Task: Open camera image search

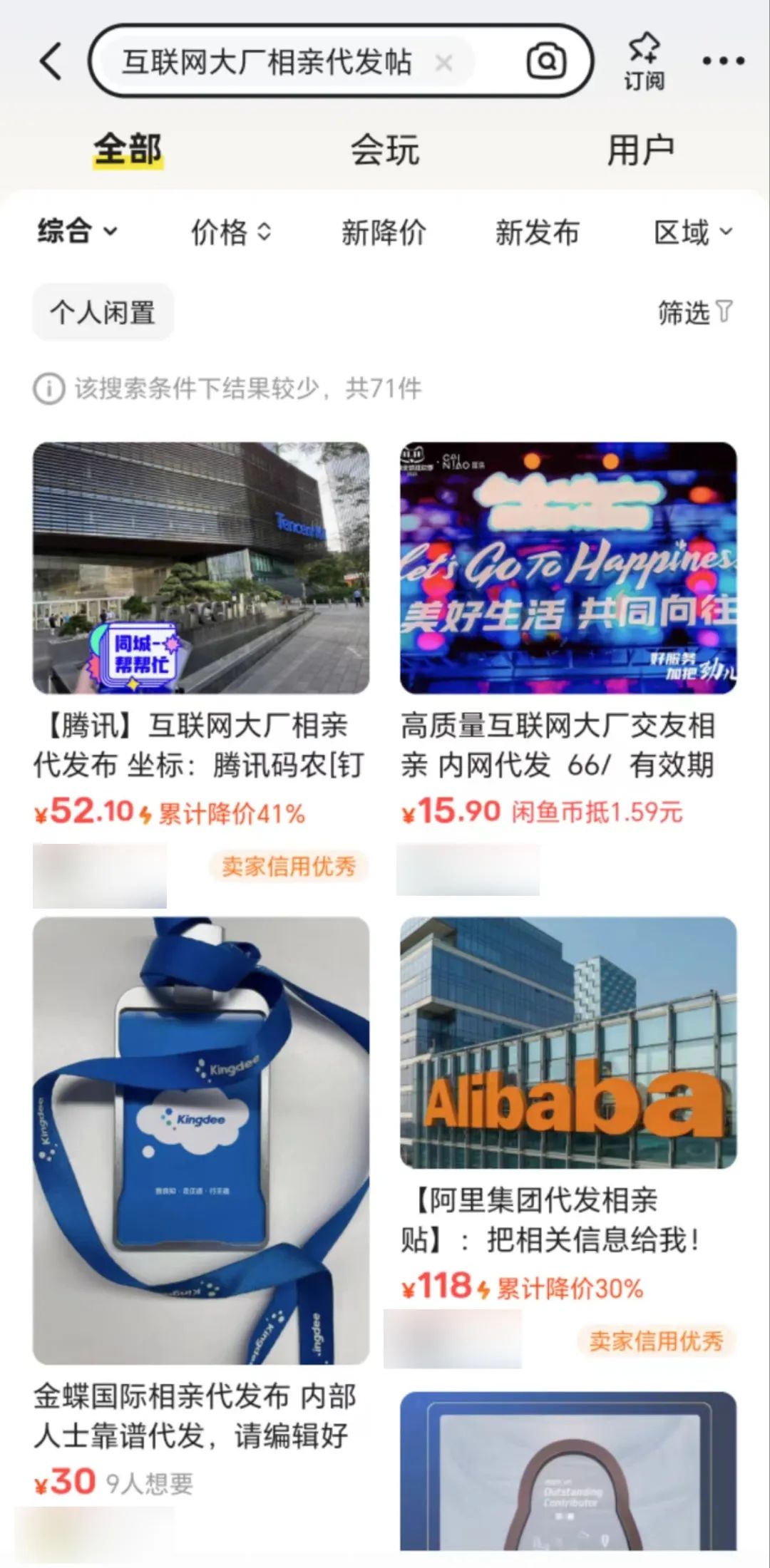Action: (x=546, y=61)
